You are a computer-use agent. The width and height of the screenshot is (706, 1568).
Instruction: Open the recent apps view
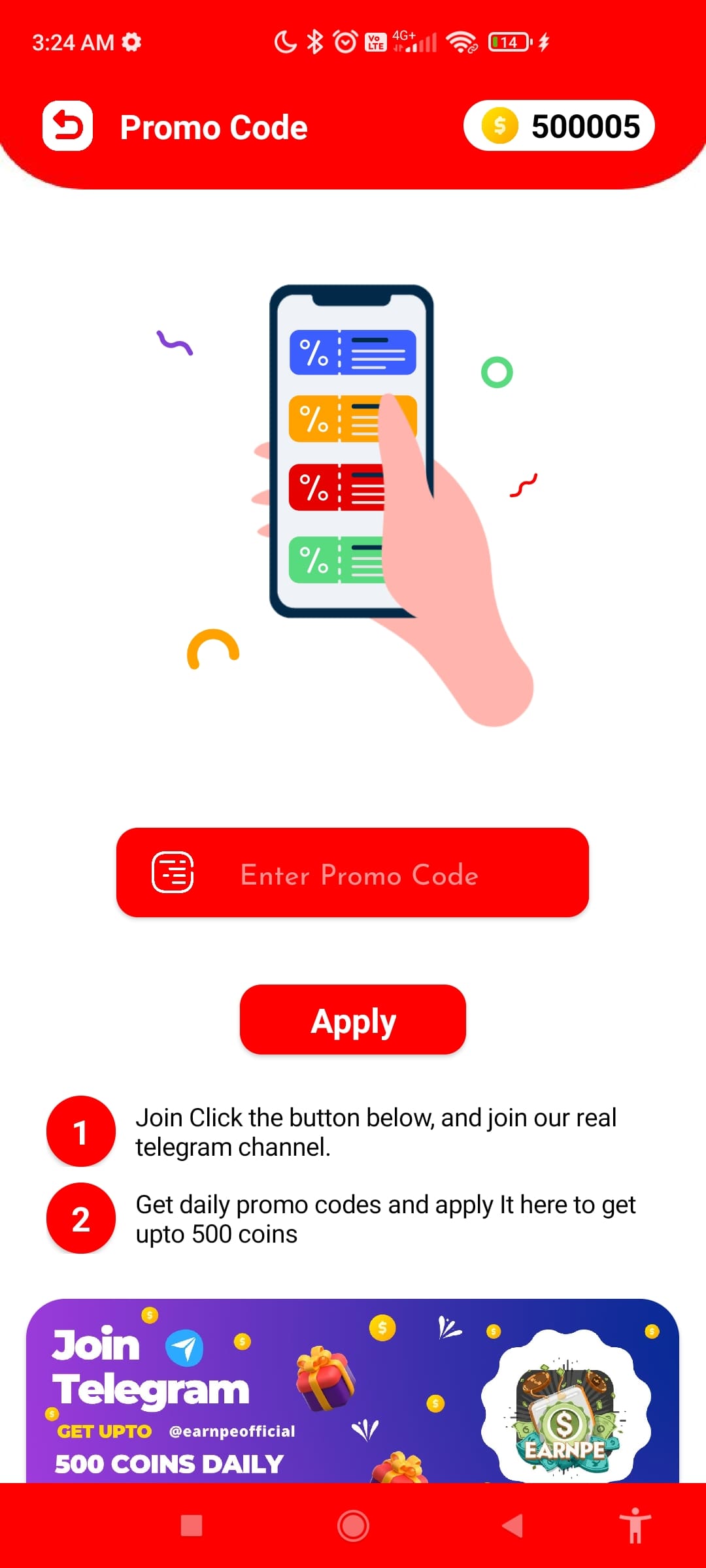coord(191,1526)
